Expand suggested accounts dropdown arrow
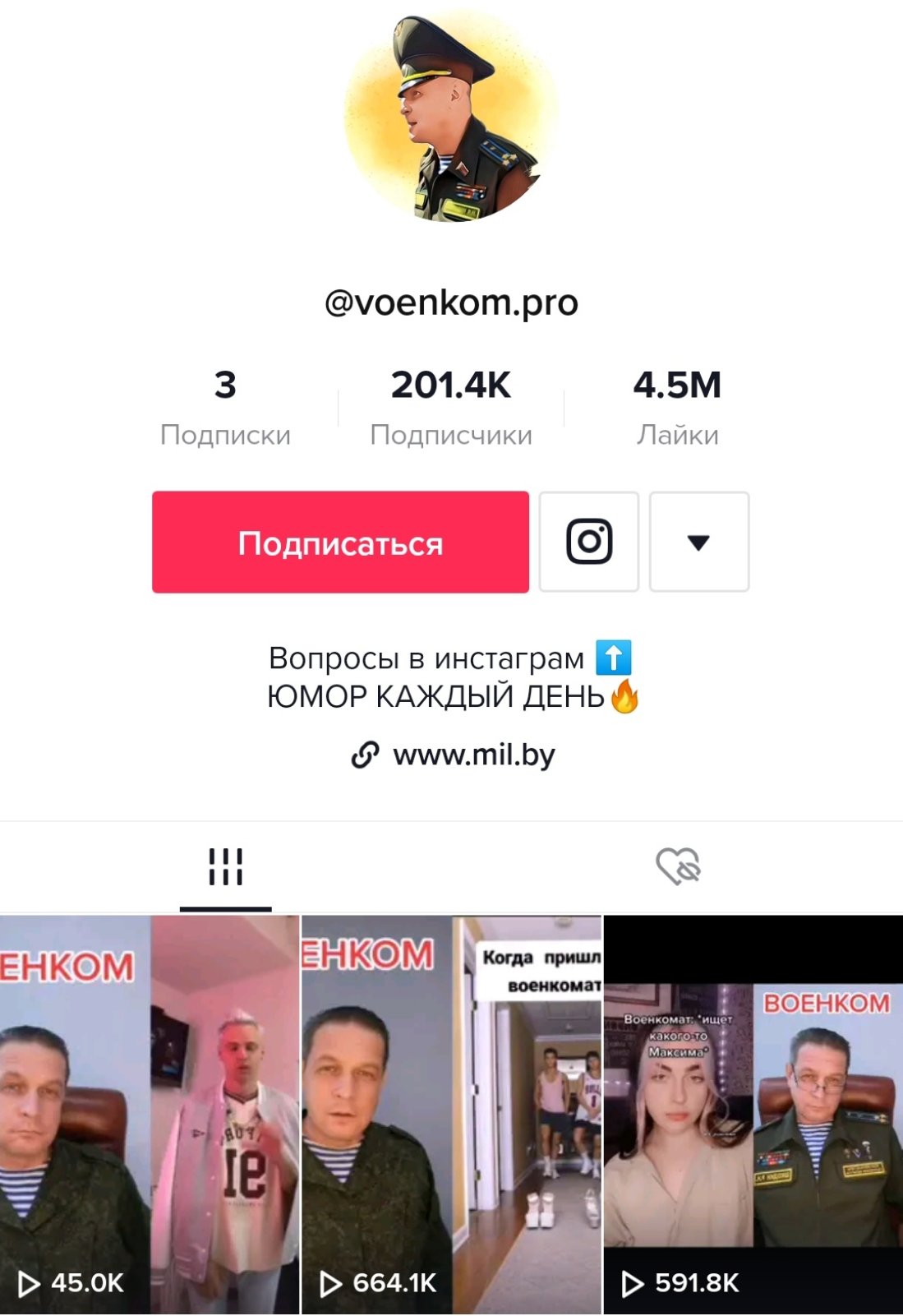Screen dimensions: 903x1316 tap(698, 543)
